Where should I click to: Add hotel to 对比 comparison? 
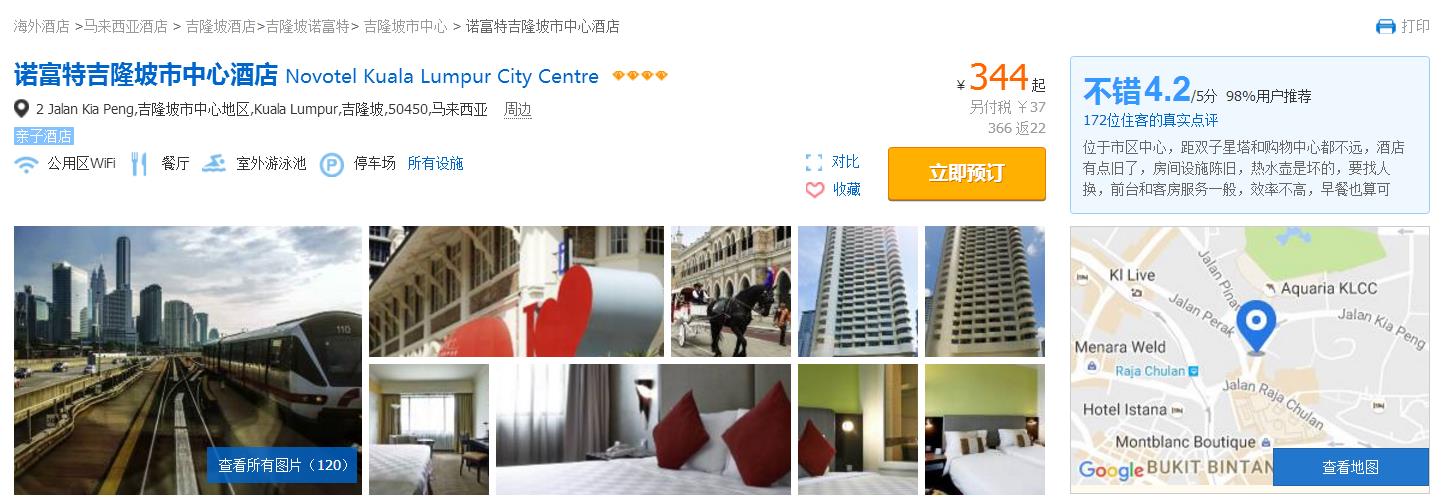click(x=833, y=162)
